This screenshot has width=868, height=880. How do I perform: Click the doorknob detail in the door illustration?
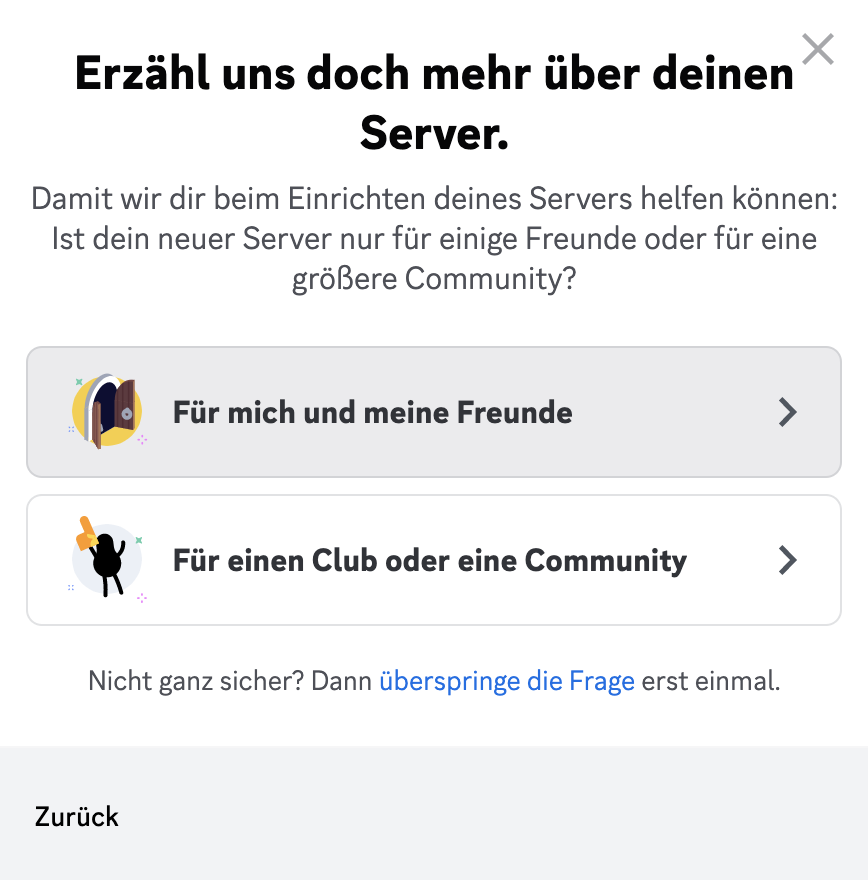(127, 413)
